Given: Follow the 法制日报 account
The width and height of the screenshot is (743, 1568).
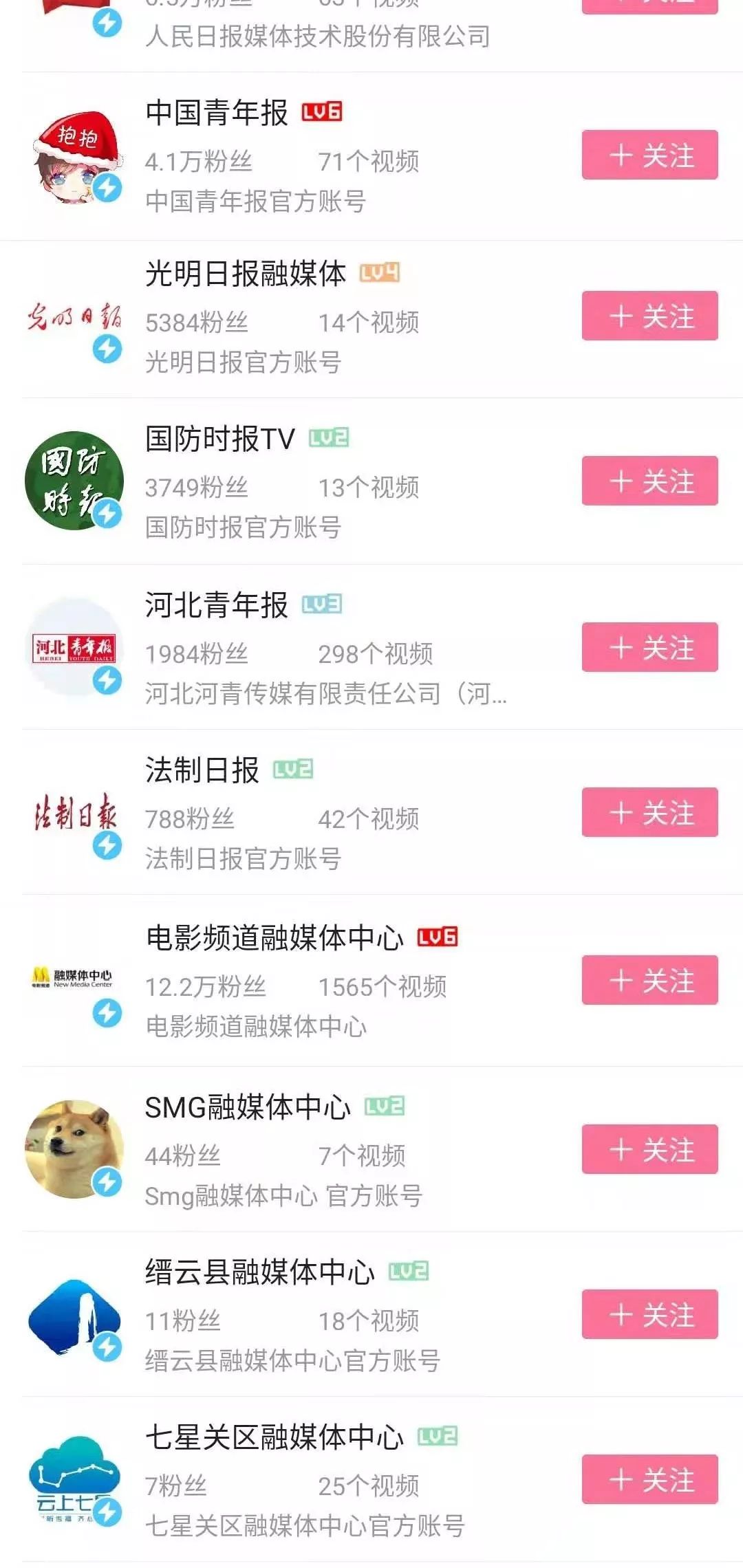Looking at the screenshot, I should (649, 812).
